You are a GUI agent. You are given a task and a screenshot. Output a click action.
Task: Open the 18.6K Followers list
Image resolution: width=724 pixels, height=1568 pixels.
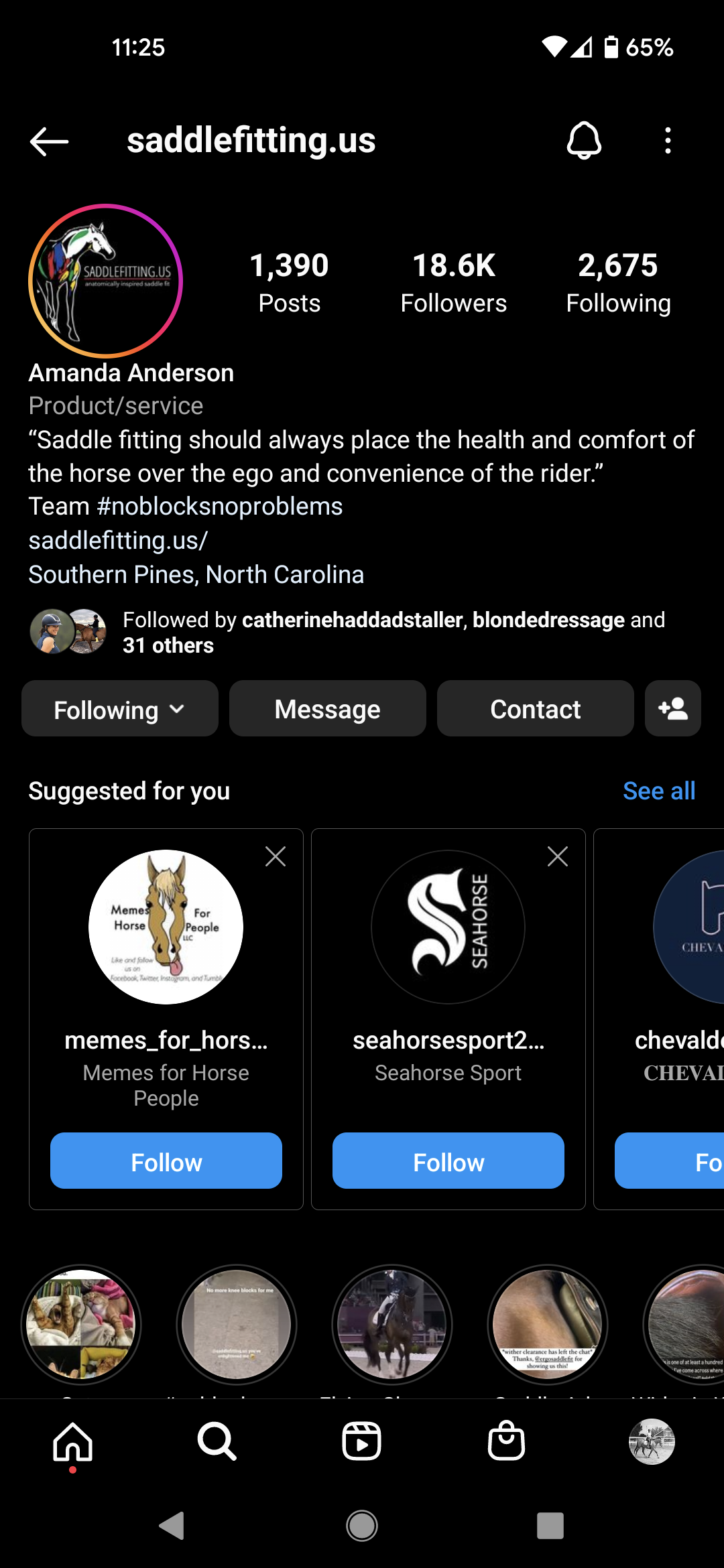pos(454,283)
